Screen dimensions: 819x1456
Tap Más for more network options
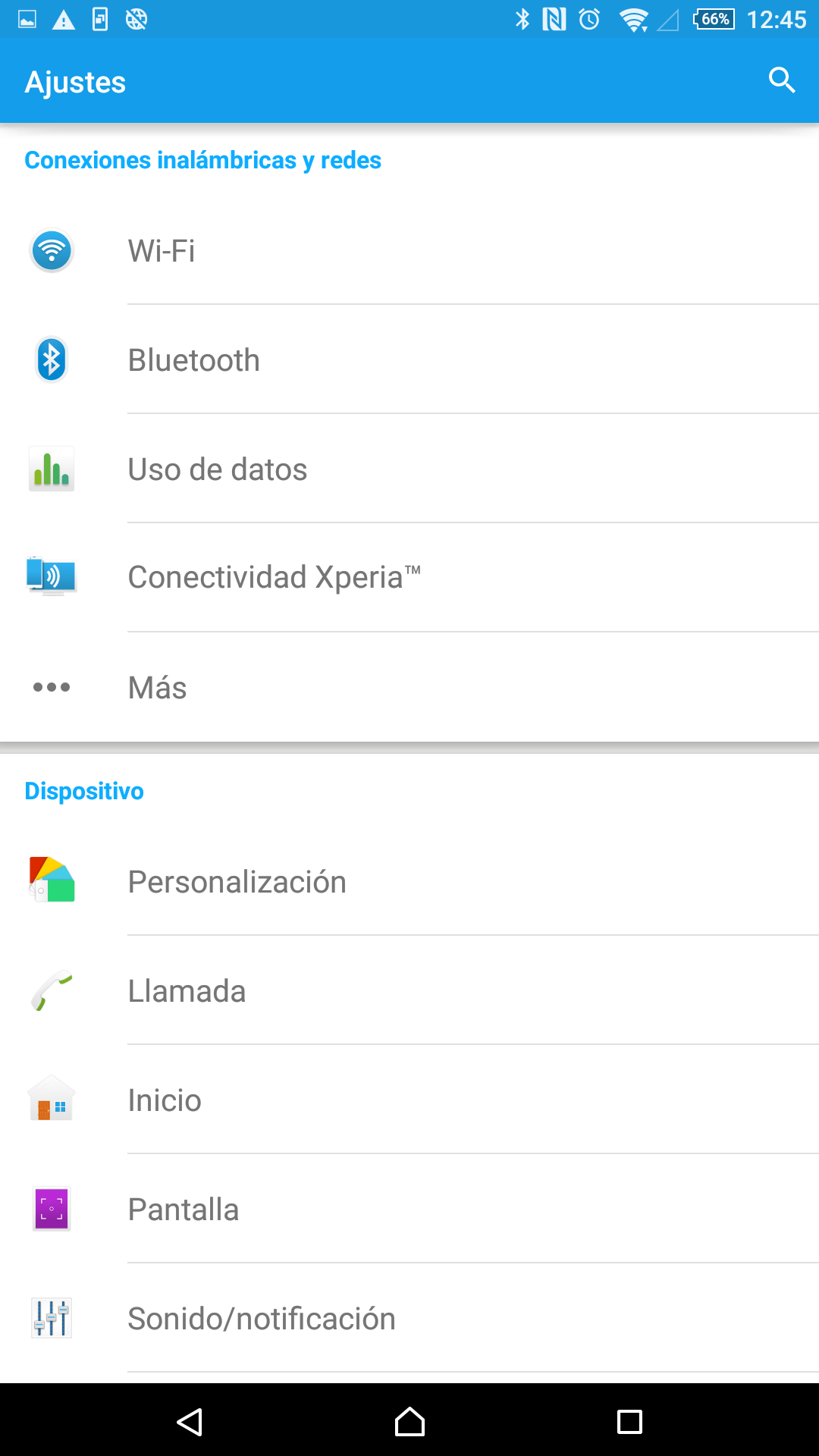tap(409, 687)
